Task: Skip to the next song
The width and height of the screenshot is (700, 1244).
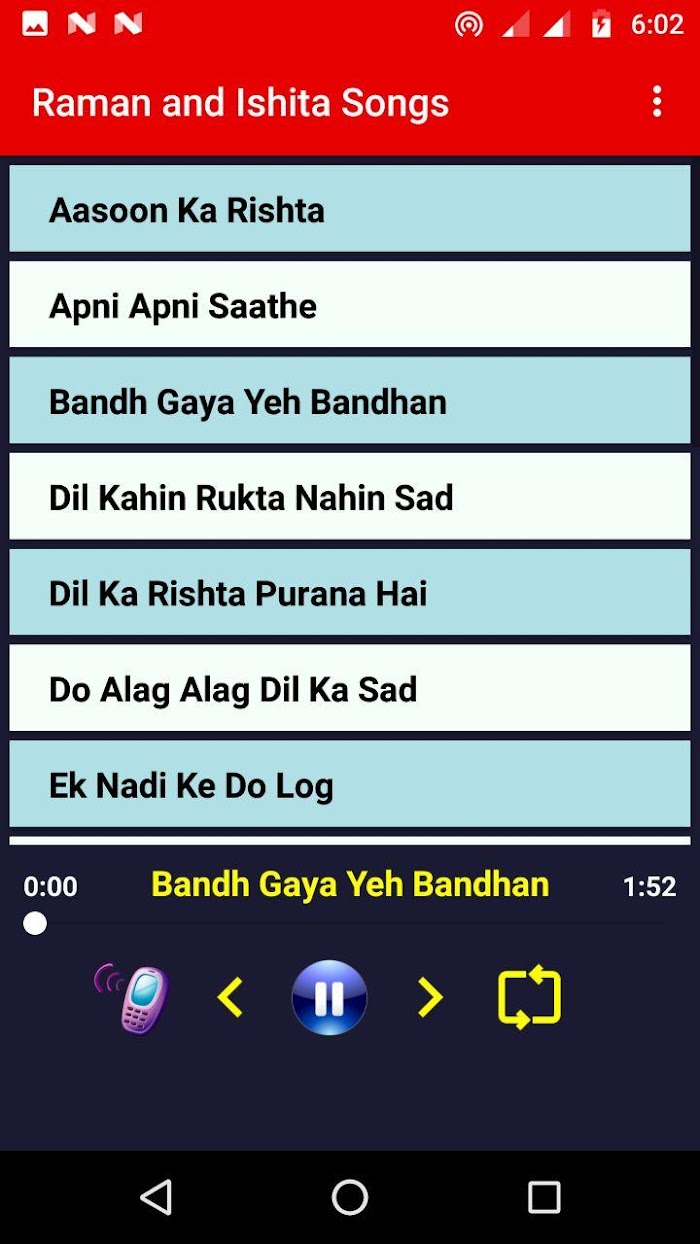Action: click(x=430, y=998)
